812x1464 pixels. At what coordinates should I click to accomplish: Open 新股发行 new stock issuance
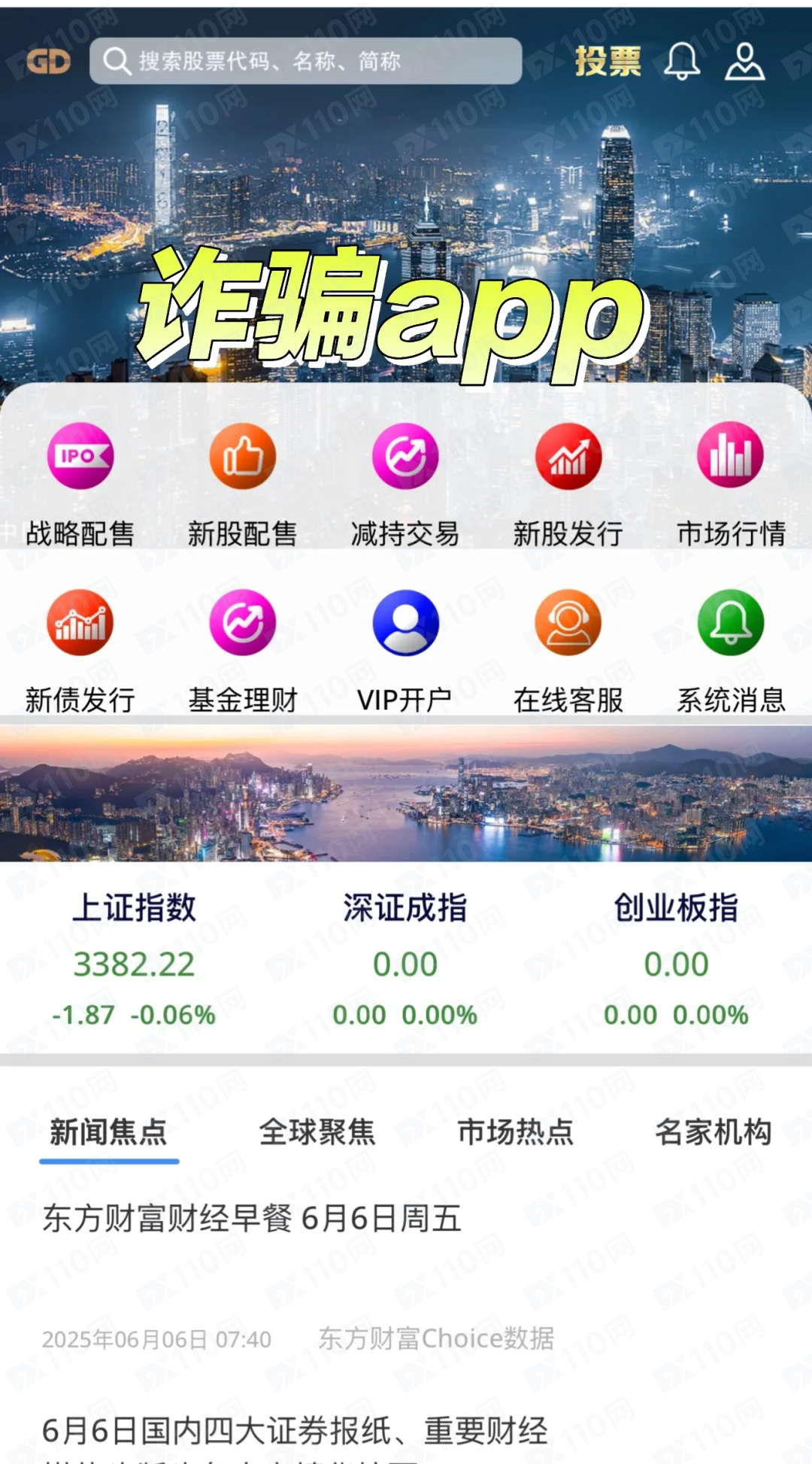[568, 483]
